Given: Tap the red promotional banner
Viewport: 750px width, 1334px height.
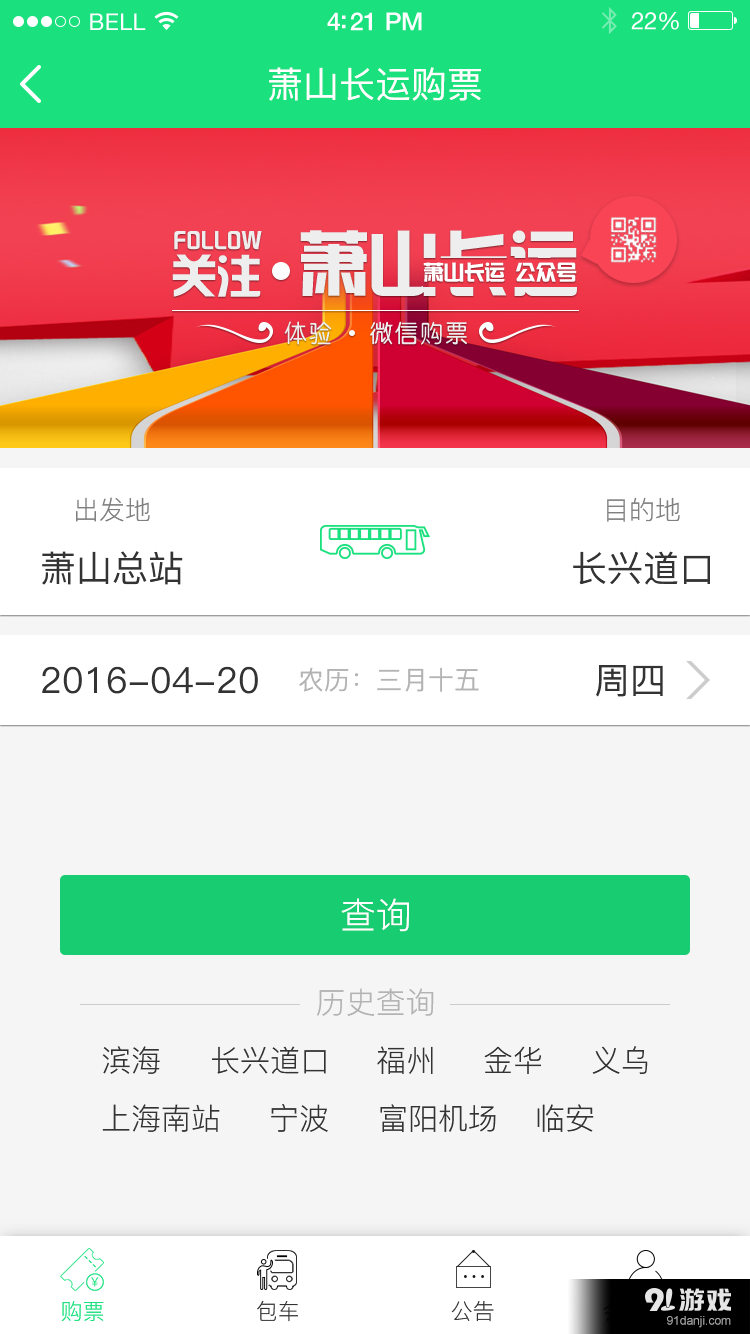Looking at the screenshot, I should click(375, 290).
